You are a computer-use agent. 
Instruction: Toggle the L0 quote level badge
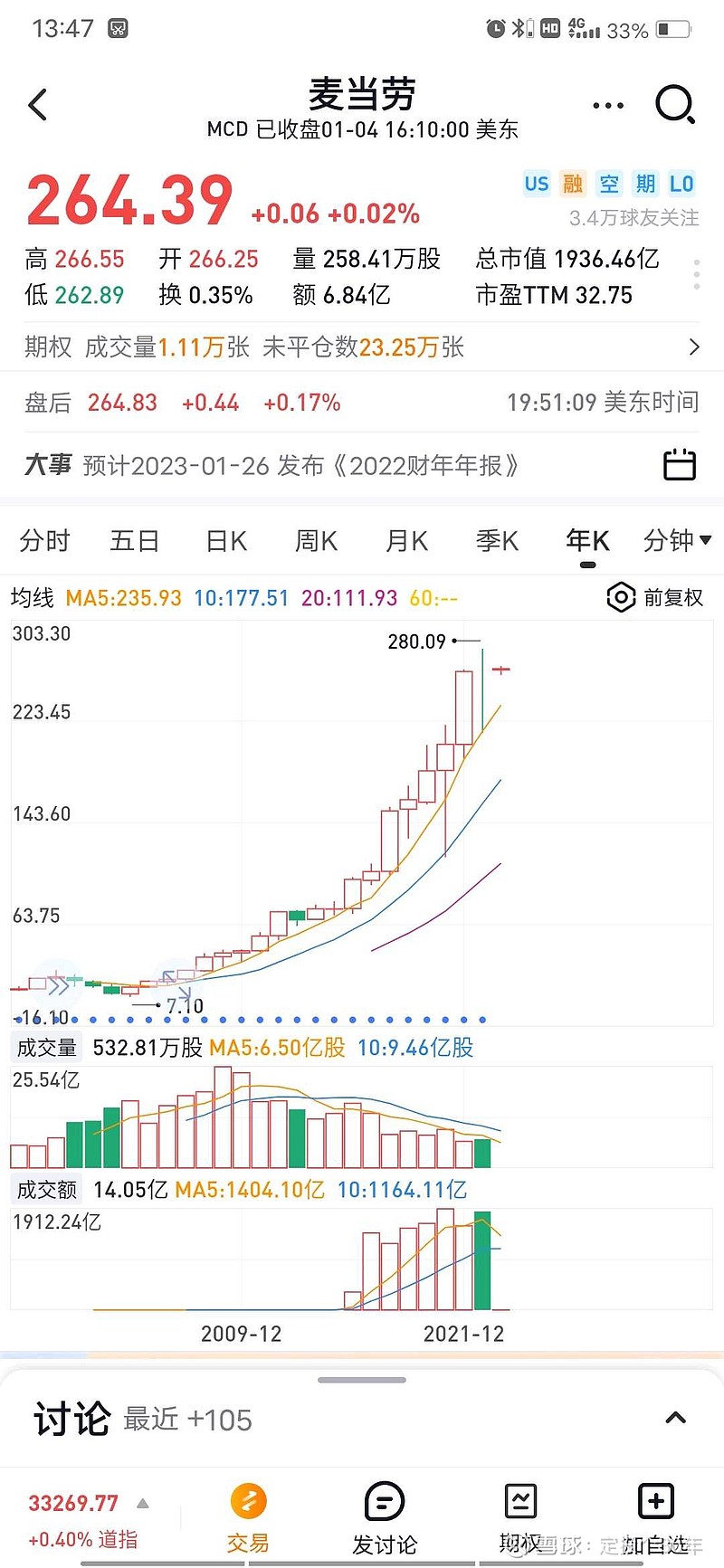681,183
